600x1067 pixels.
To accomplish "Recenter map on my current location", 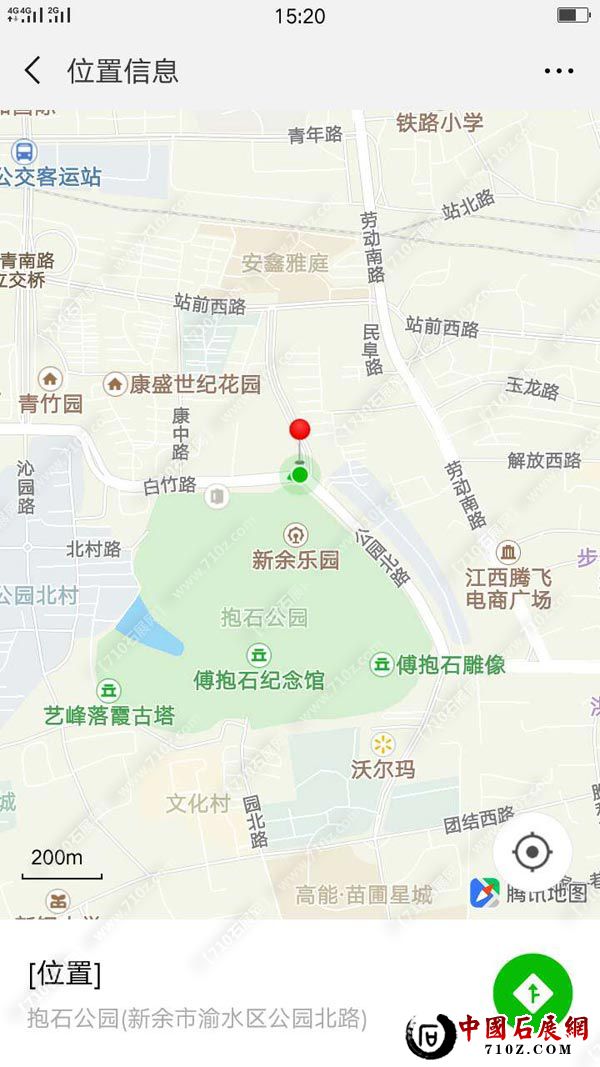I will coord(532,853).
